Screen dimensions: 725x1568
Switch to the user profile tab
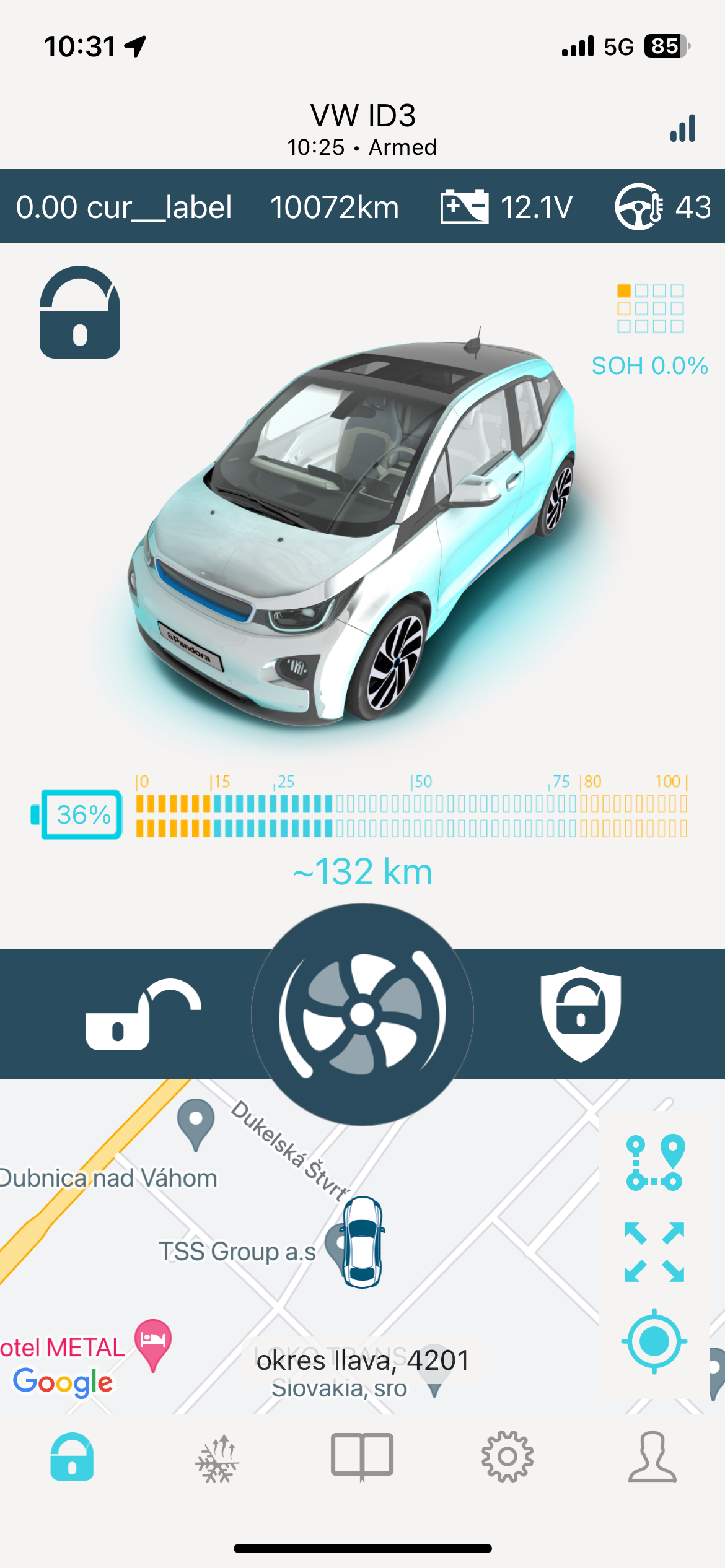pos(652,1457)
